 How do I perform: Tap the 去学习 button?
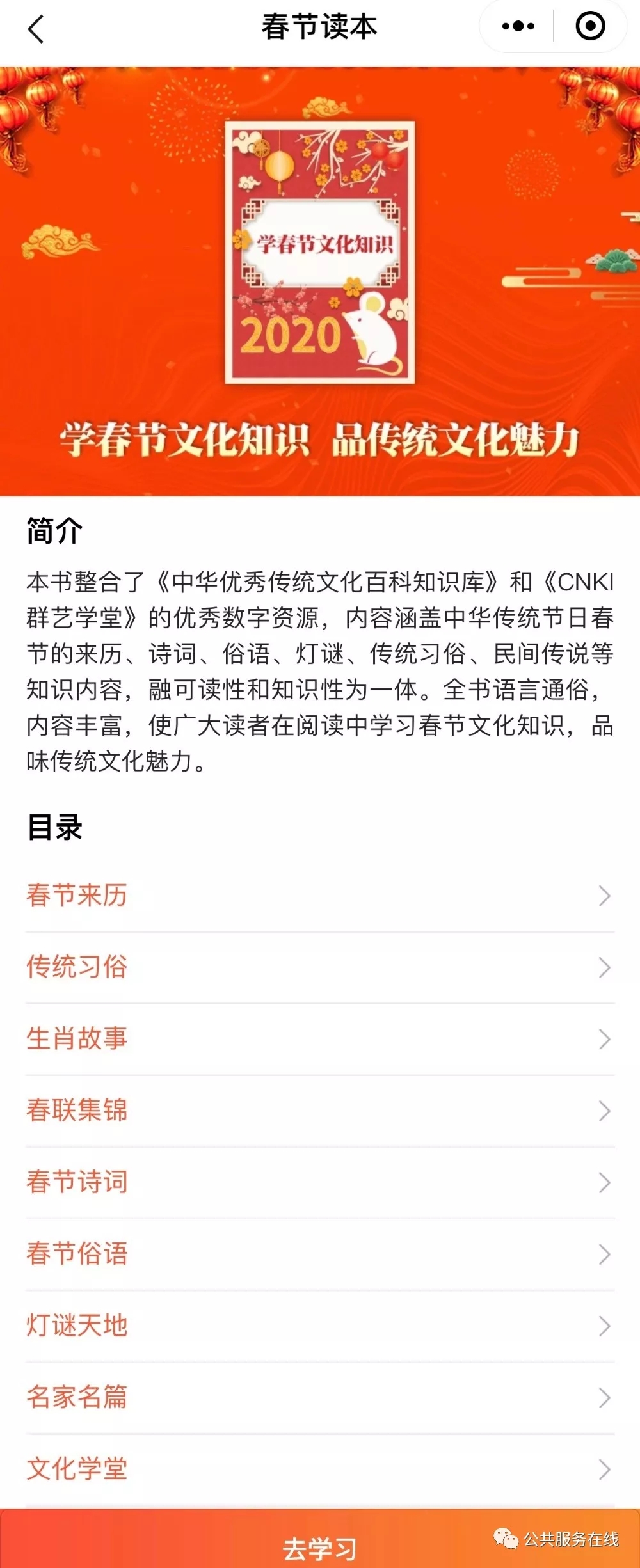click(x=320, y=1548)
